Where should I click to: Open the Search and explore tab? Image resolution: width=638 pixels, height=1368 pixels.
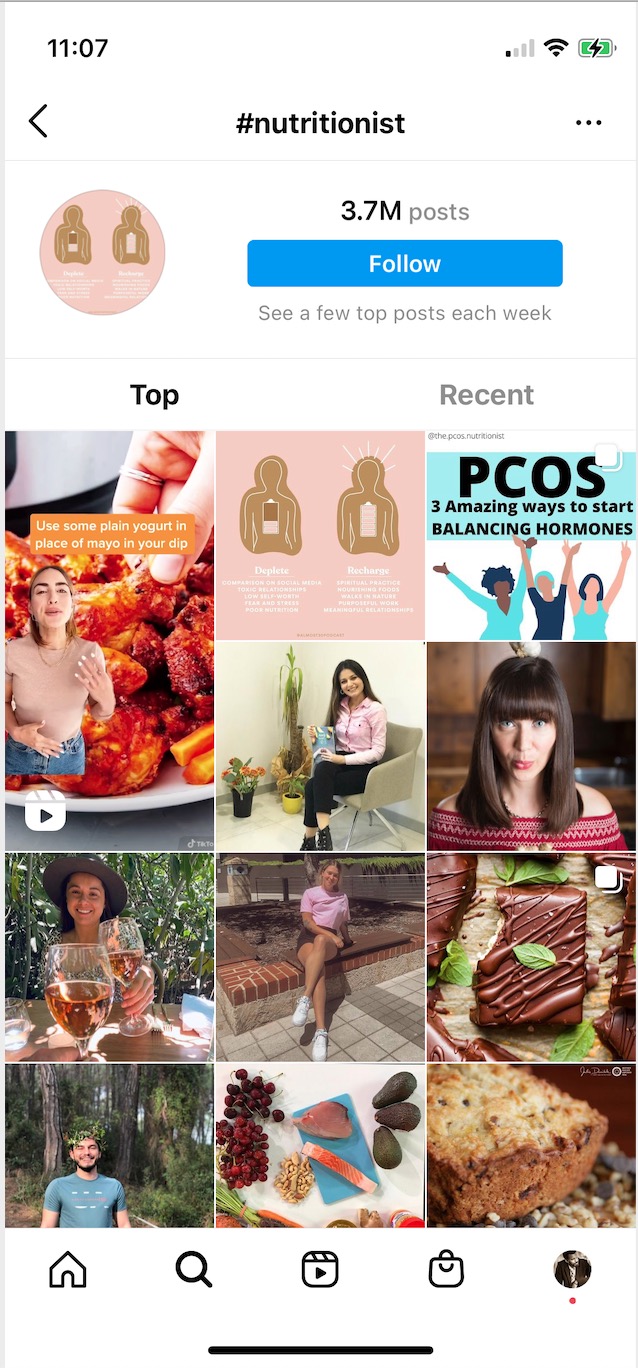pyautogui.click(x=193, y=1269)
